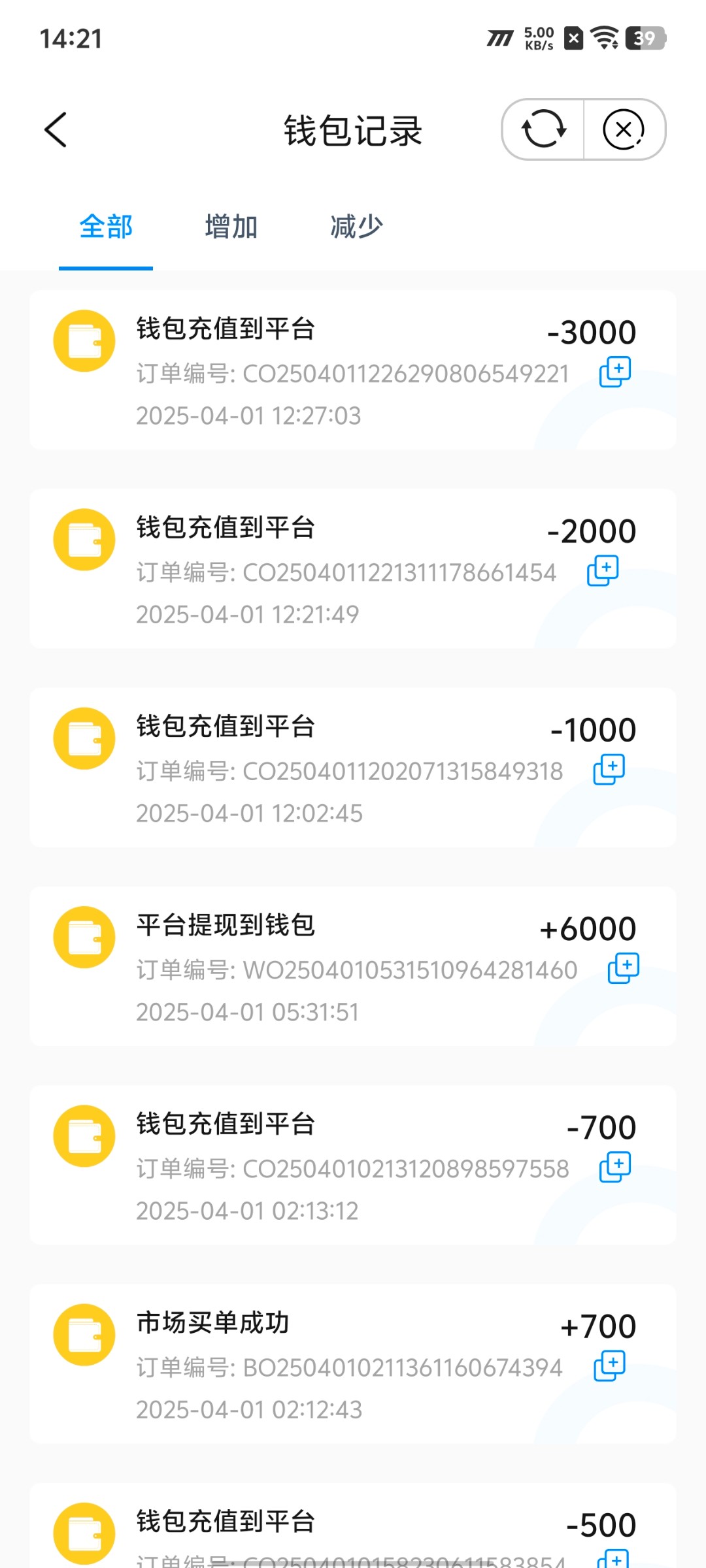Screen dimensions: 706x1568
Task: Switch to the 减少 tab
Action: [x=357, y=227]
